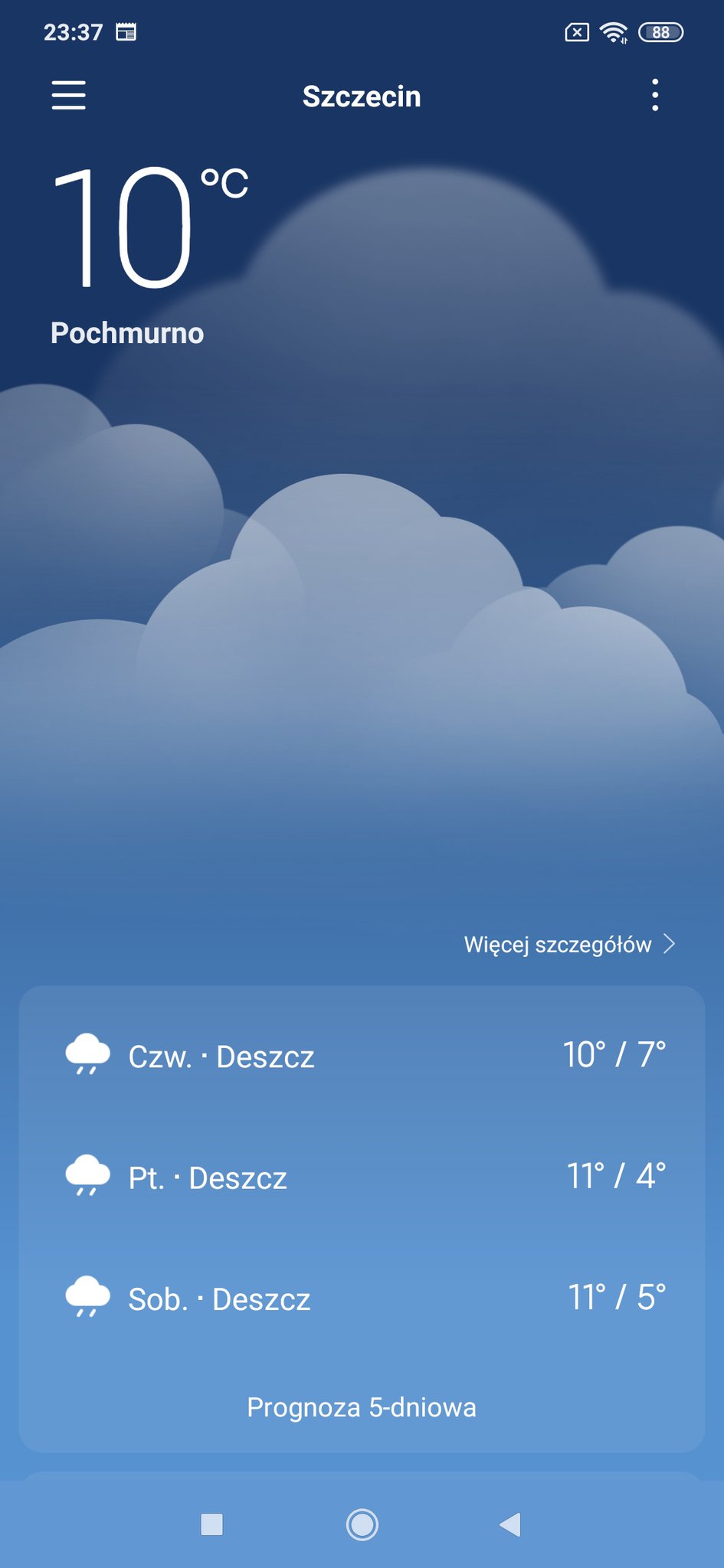Viewport: 724px width, 1568px height.
Task: Open Czw. Deszcz forecast row
Action: click(x=362, y=1056)
